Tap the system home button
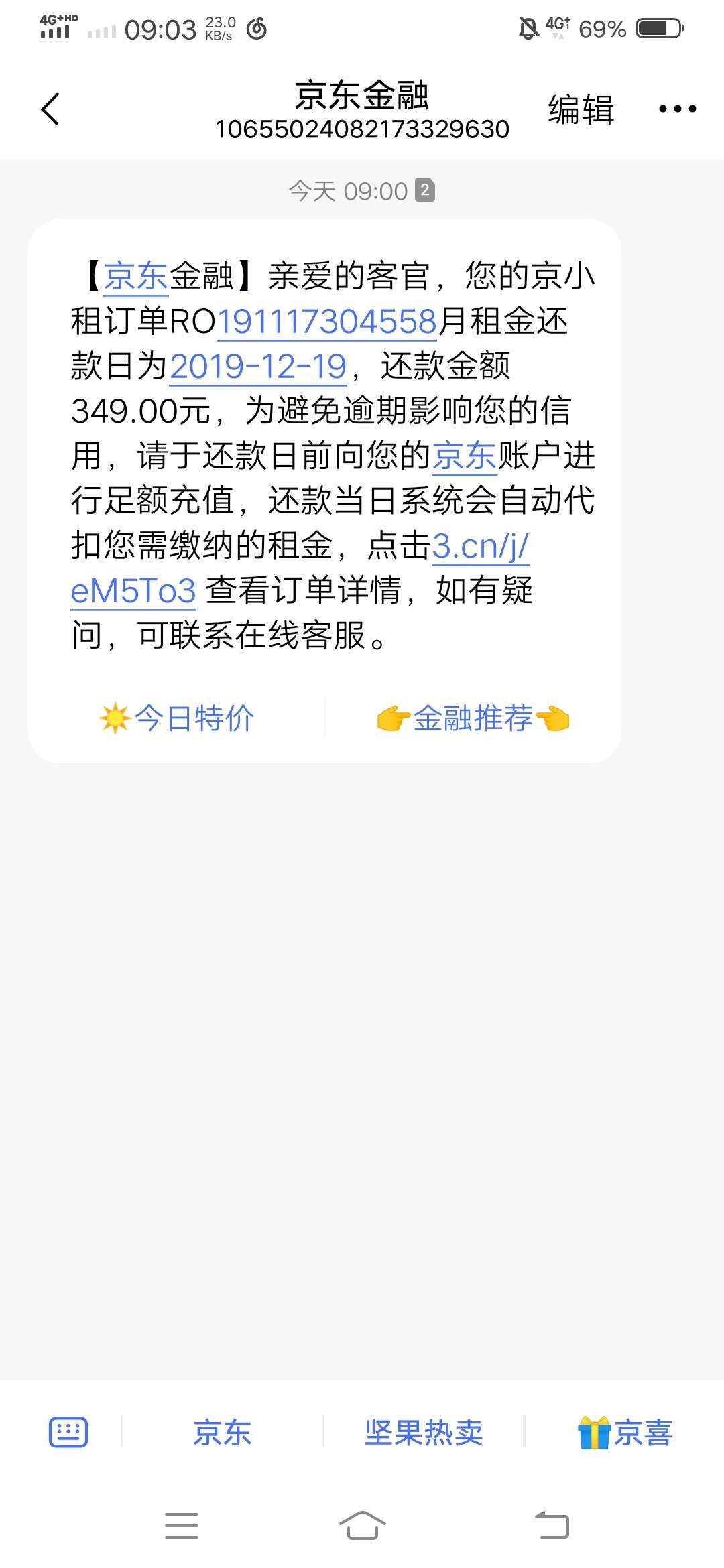 (x=362, y=1526)
